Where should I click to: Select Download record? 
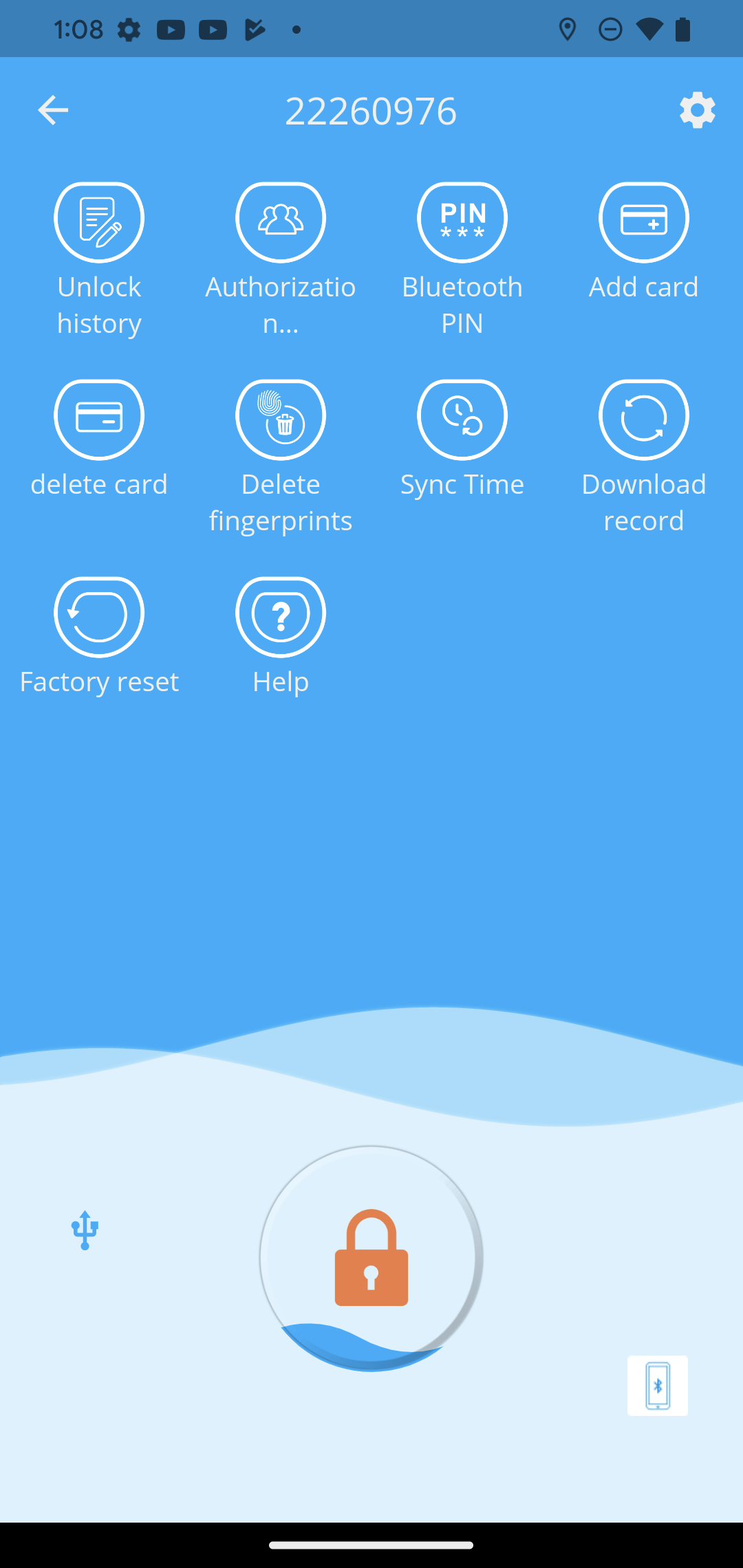644,420
